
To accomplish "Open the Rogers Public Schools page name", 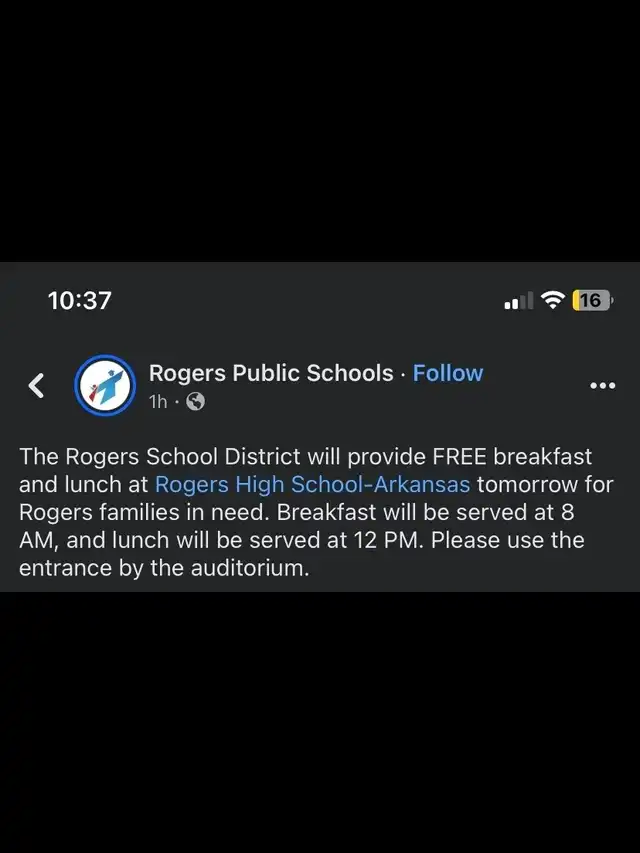I will [x=270, y=373].
